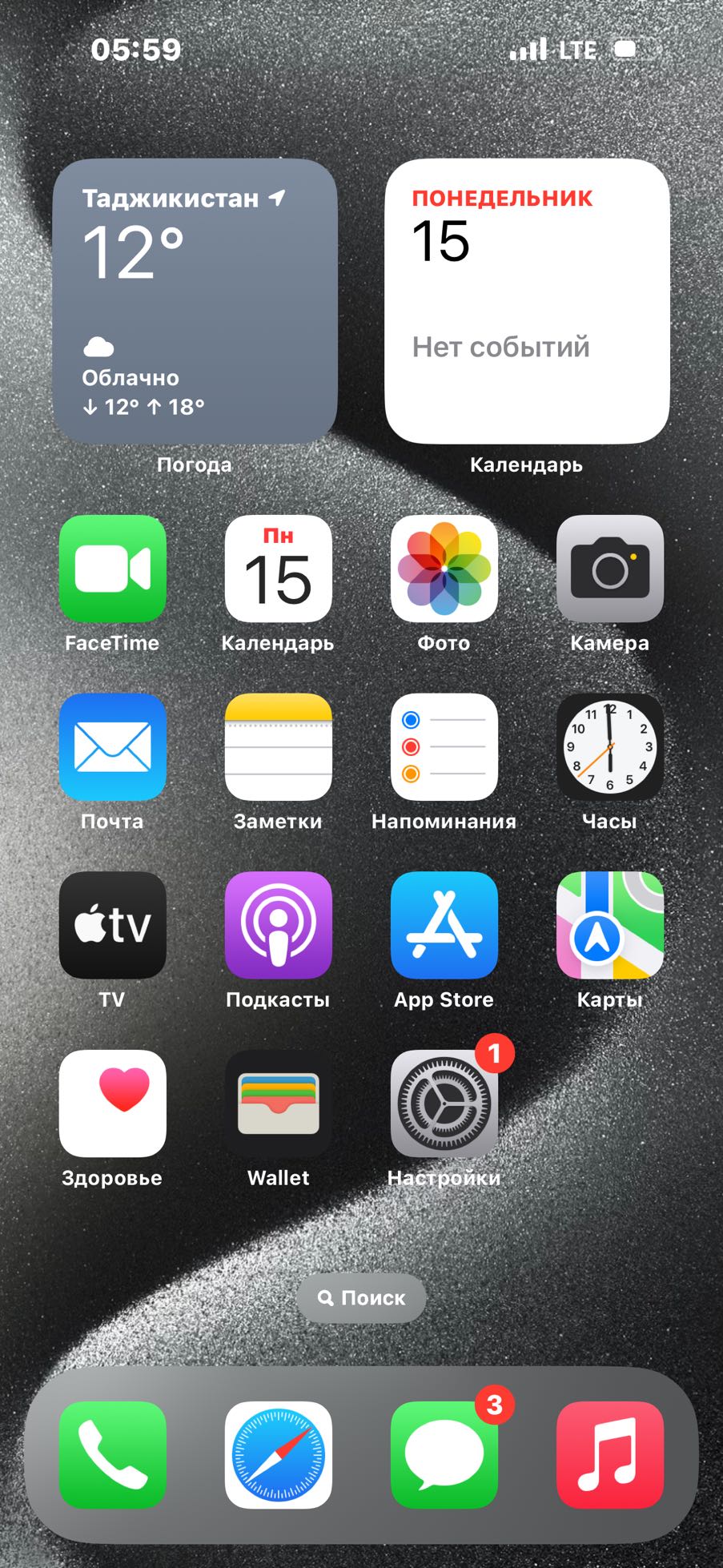This screenshot has width=723, height=1568.
Task: Open the Phone app in dock
Action: point(113,1455)
